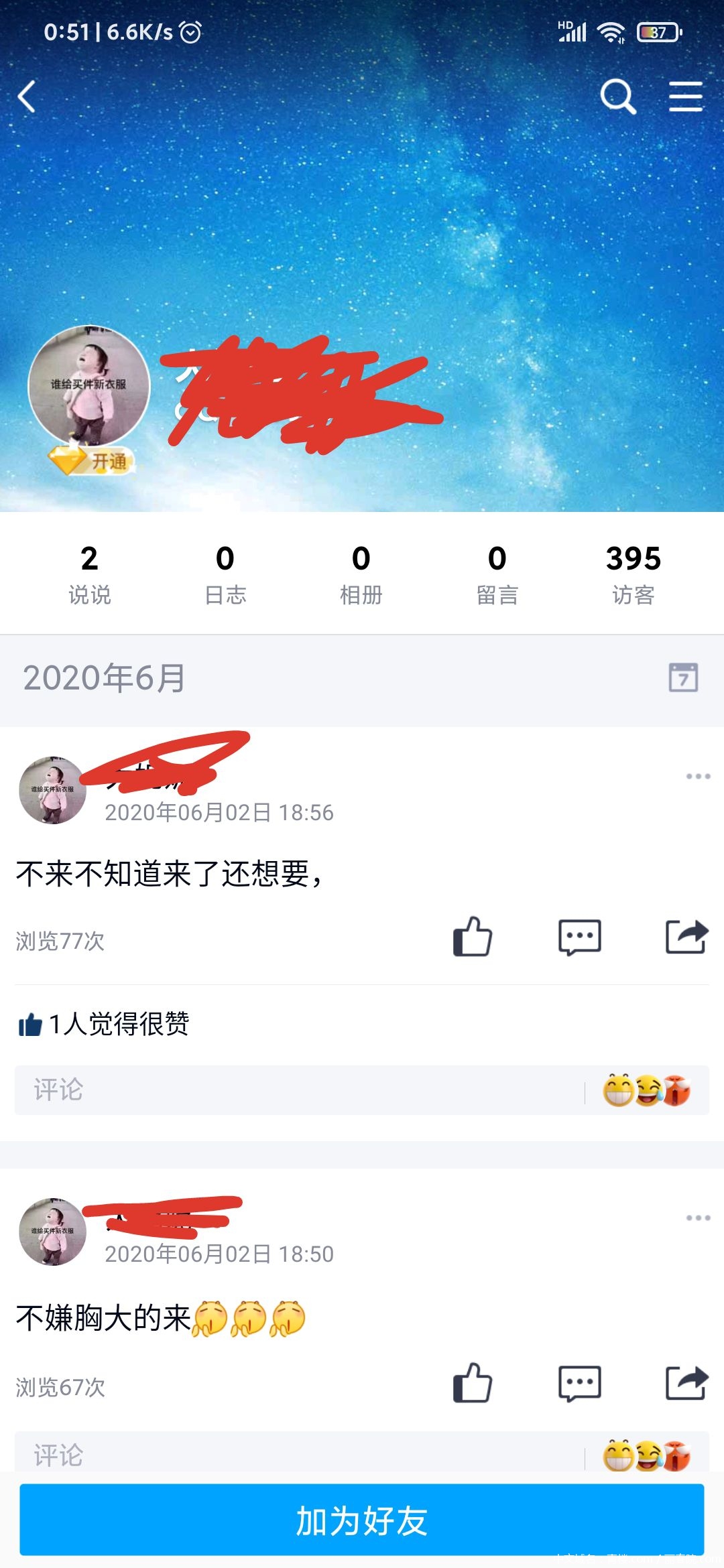Screen dimensions: 724x1568
Task: Open the 留言 tab
Action: pos(497,574)
